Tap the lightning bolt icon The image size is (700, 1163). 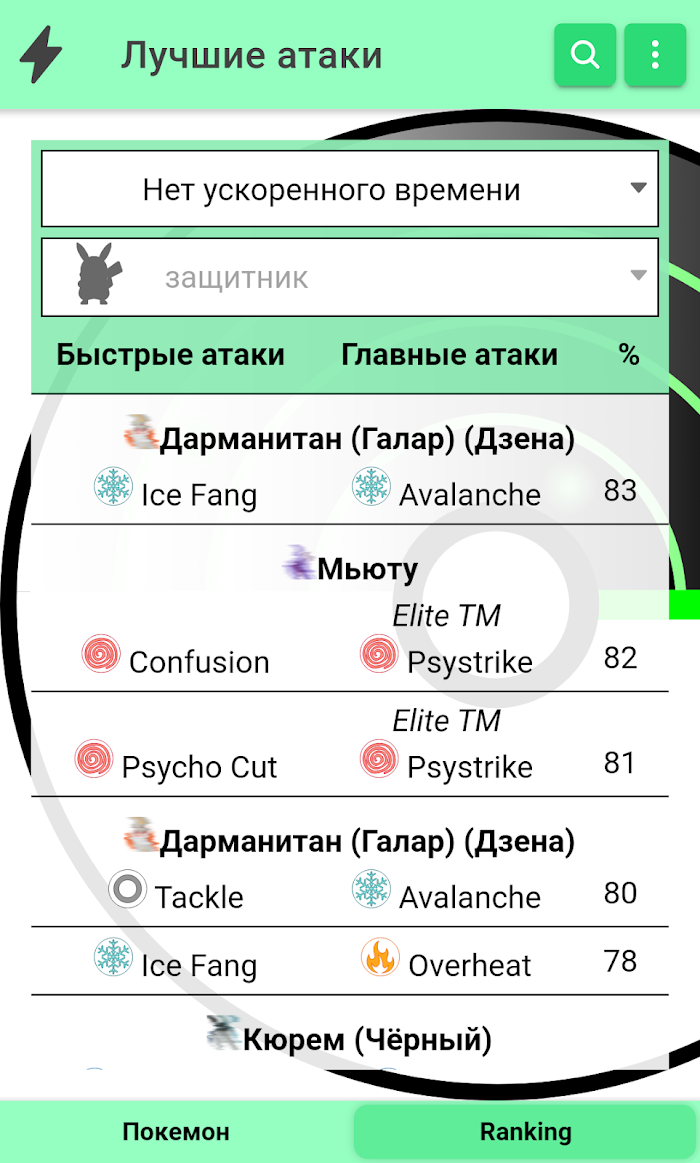(x=41, y=55)
